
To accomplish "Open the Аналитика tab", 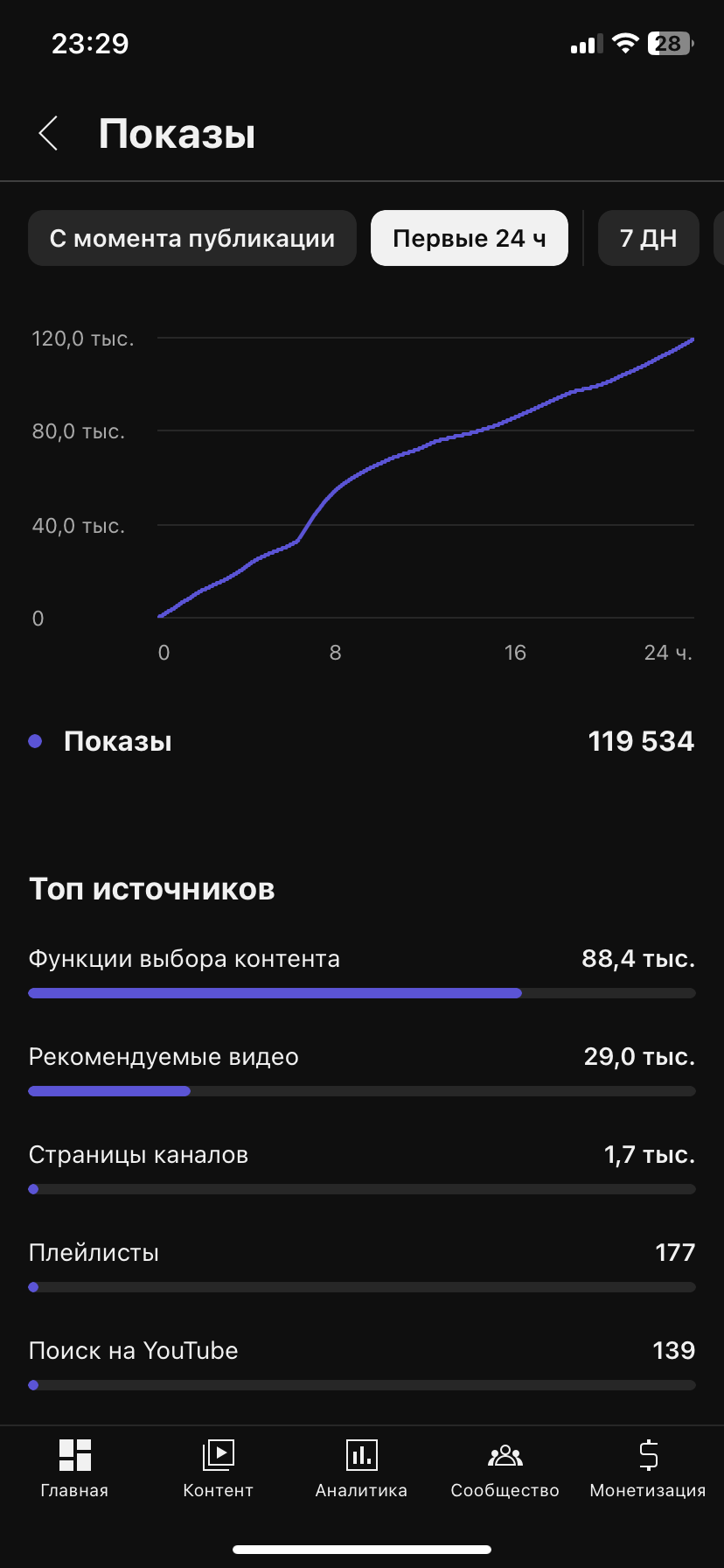I will 361,1468.
